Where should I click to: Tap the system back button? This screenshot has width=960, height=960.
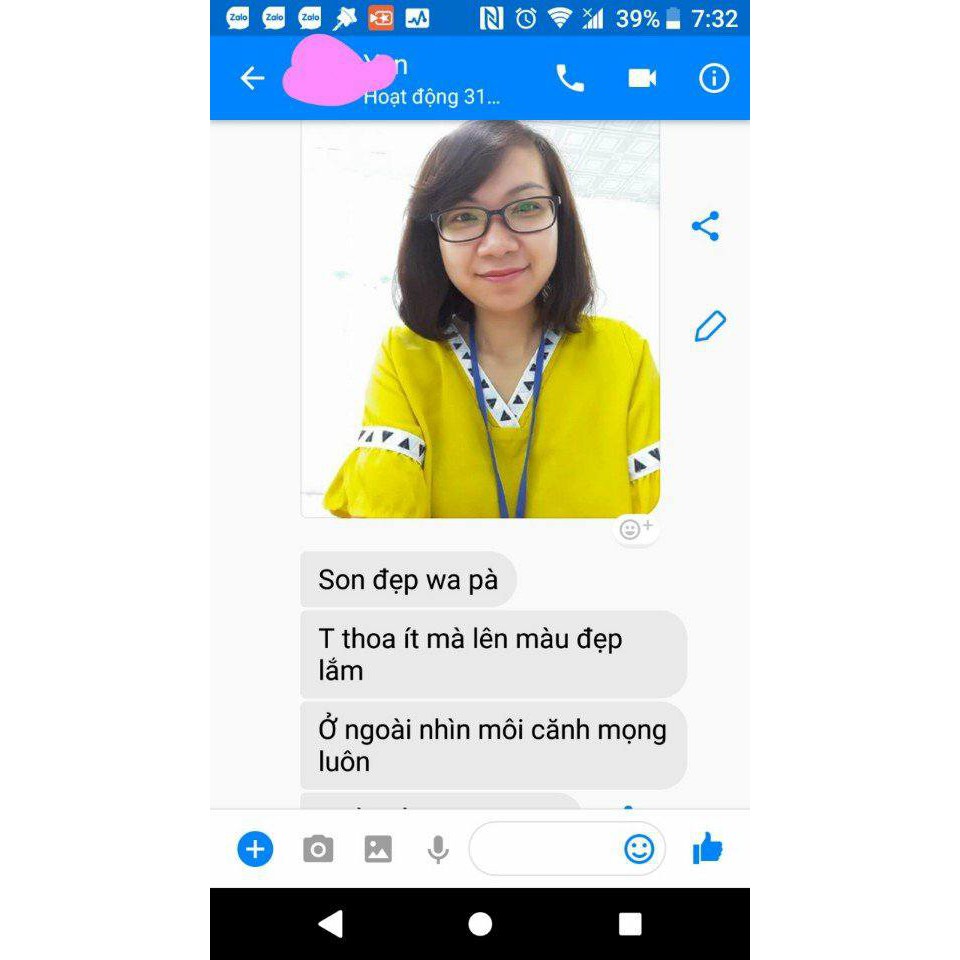331,924
